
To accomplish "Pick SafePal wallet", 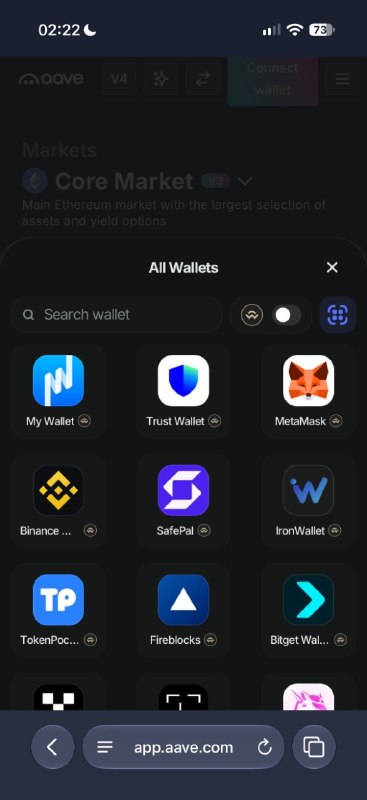I will 183,501.
